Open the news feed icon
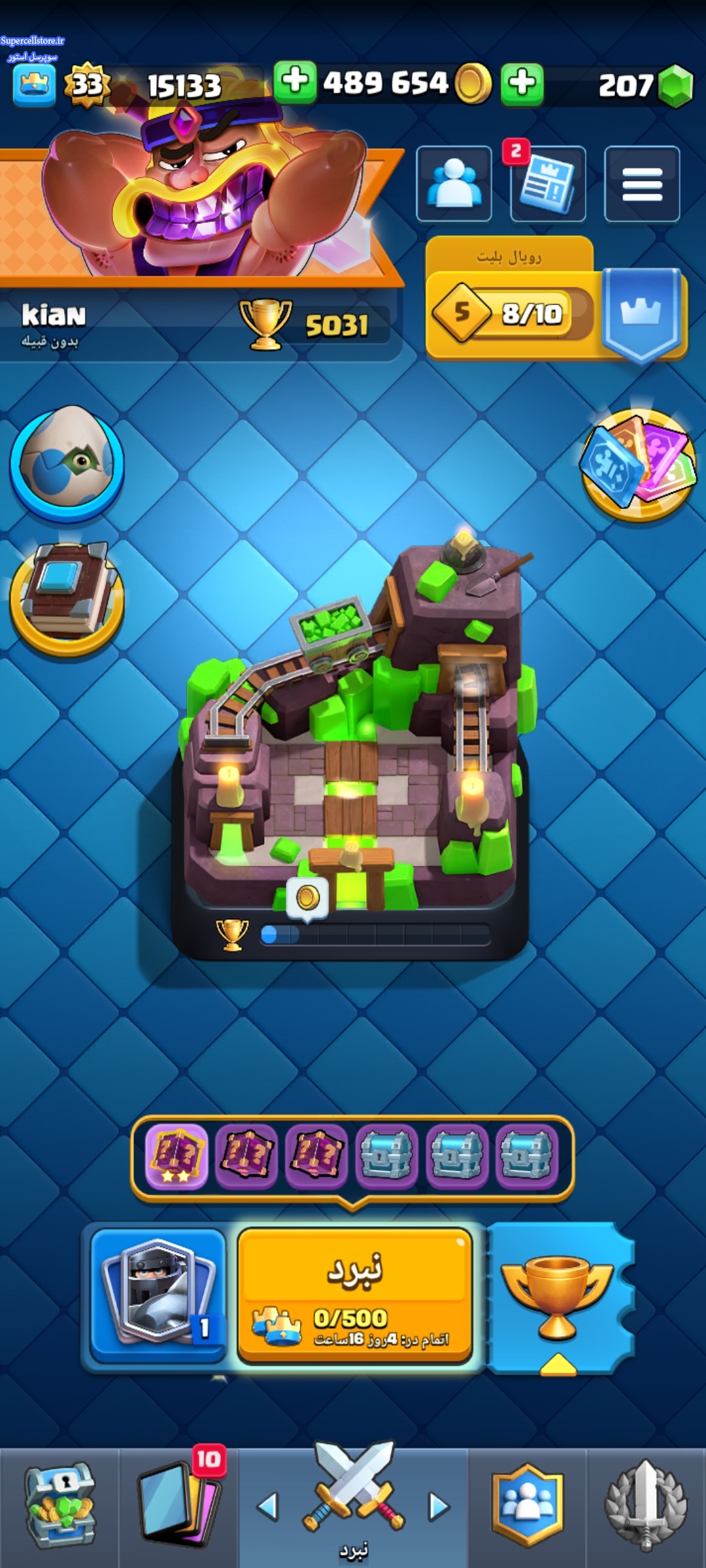The image size is (706, 1568). (548, 184)
